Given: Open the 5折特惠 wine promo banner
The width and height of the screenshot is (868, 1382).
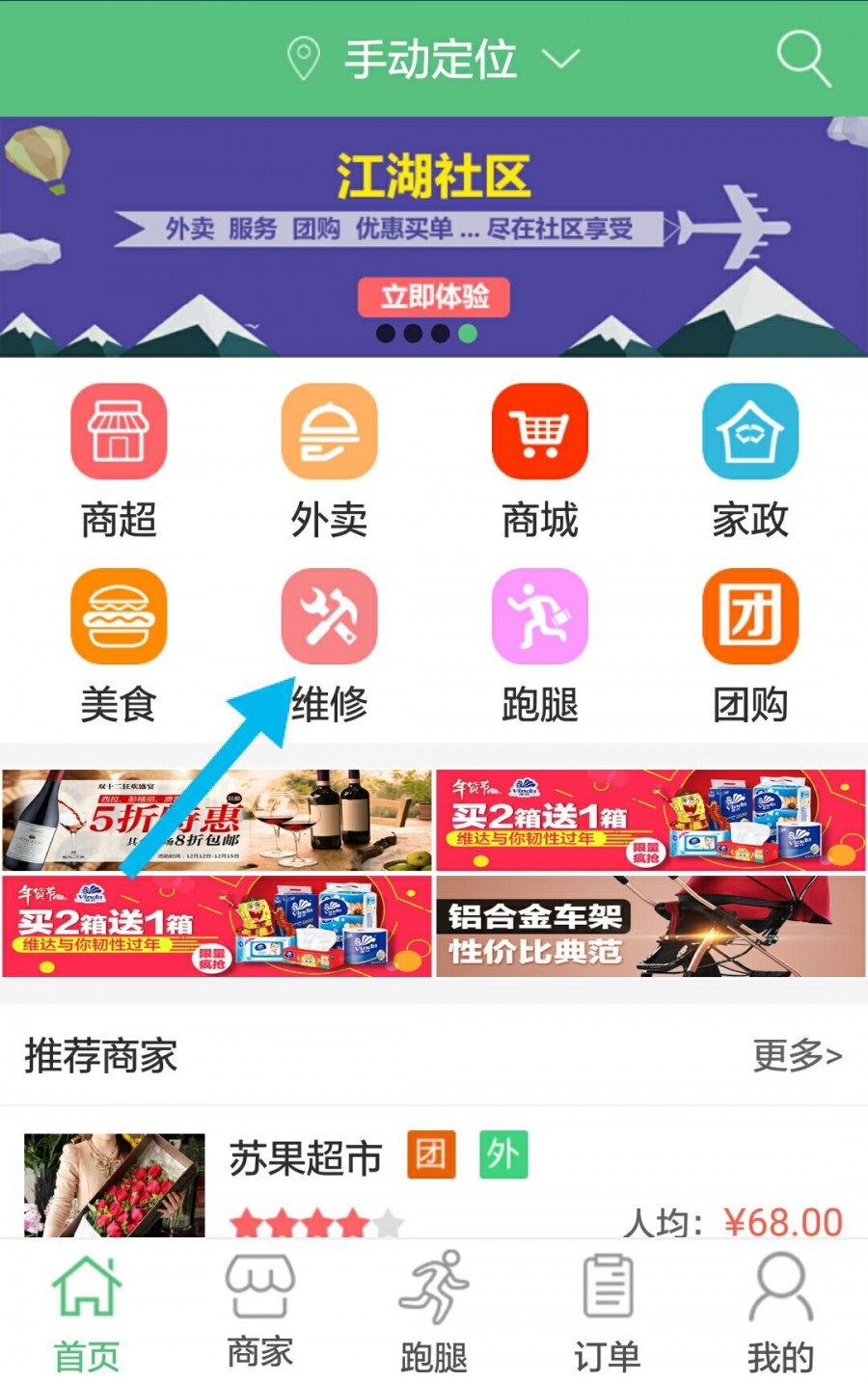Looking at the screenshot, I should 217,820.
